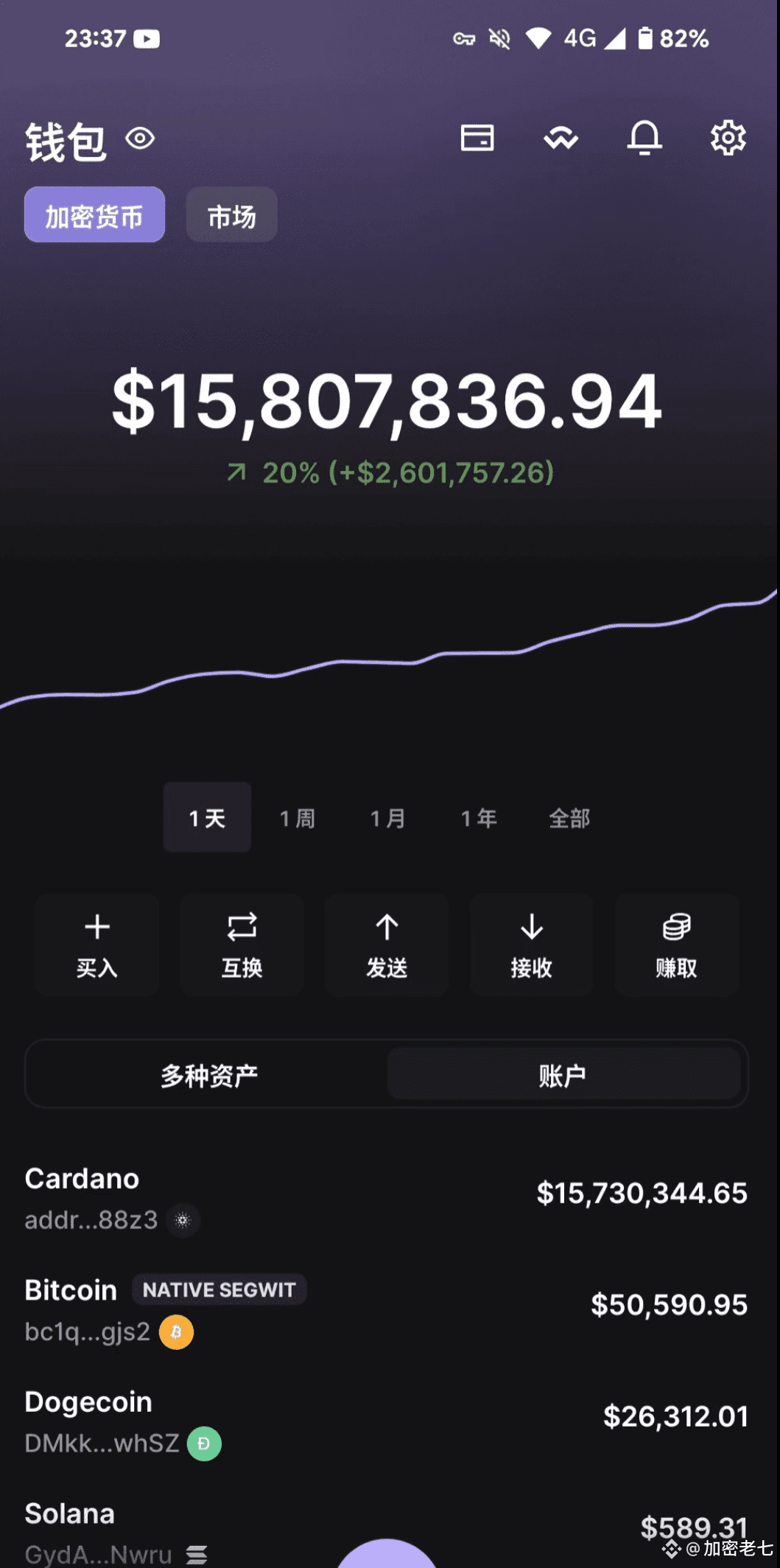
Task: Tap the 买入 button
Action: tap(97, 945)
